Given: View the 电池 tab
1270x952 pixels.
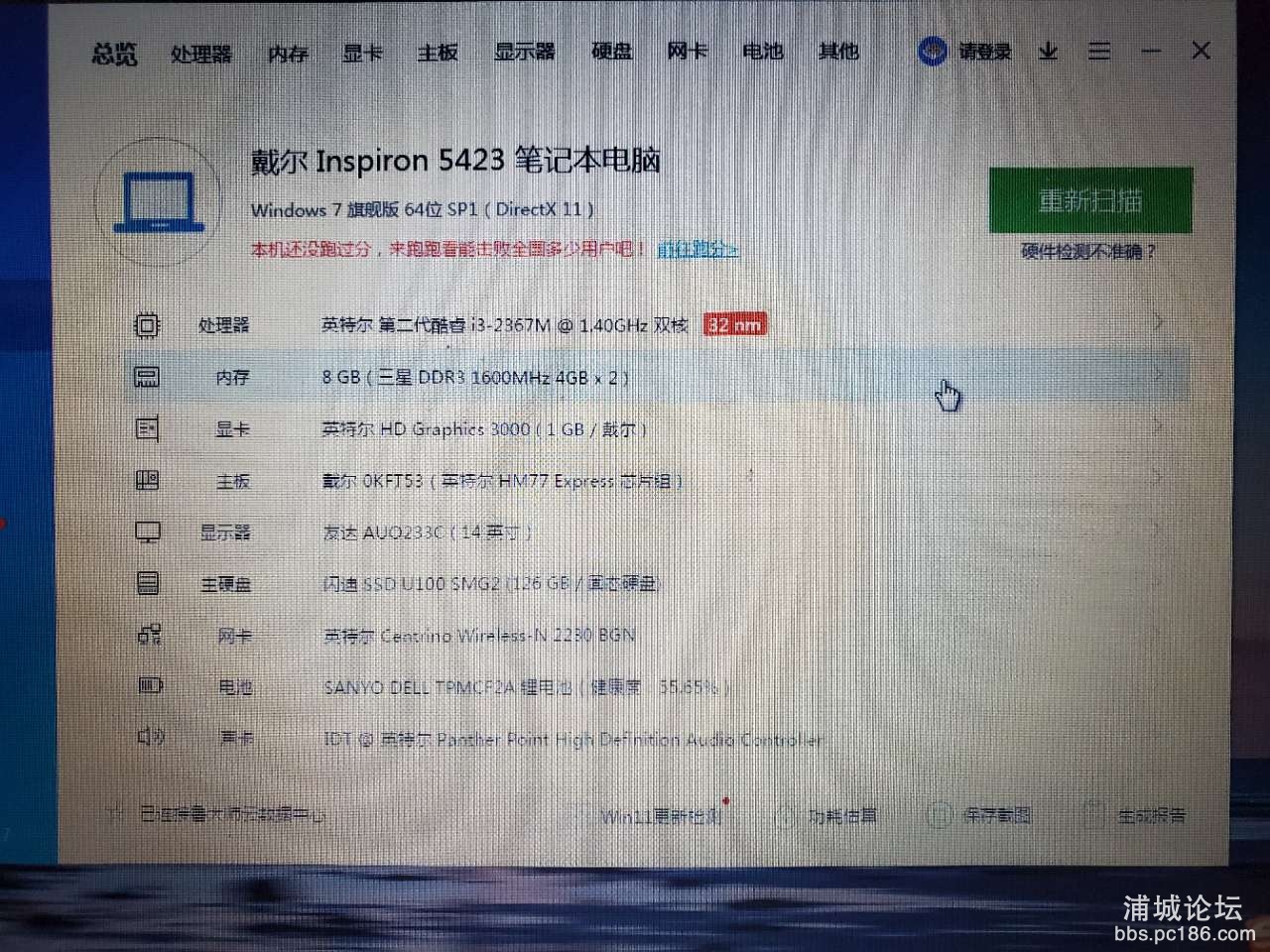Looking at the screenshot, I should pos(762,52).
